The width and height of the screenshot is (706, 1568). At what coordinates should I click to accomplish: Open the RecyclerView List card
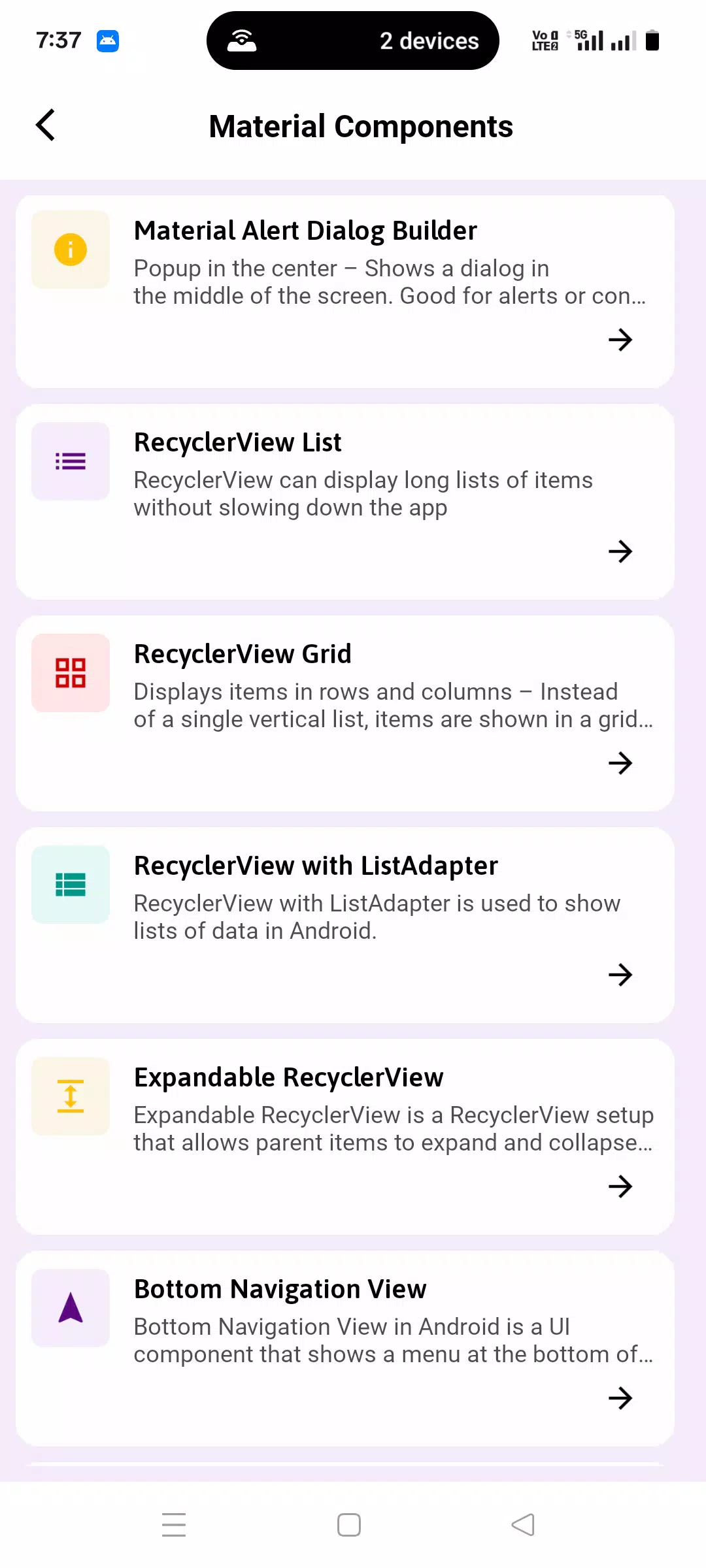(x=345, y=502)
